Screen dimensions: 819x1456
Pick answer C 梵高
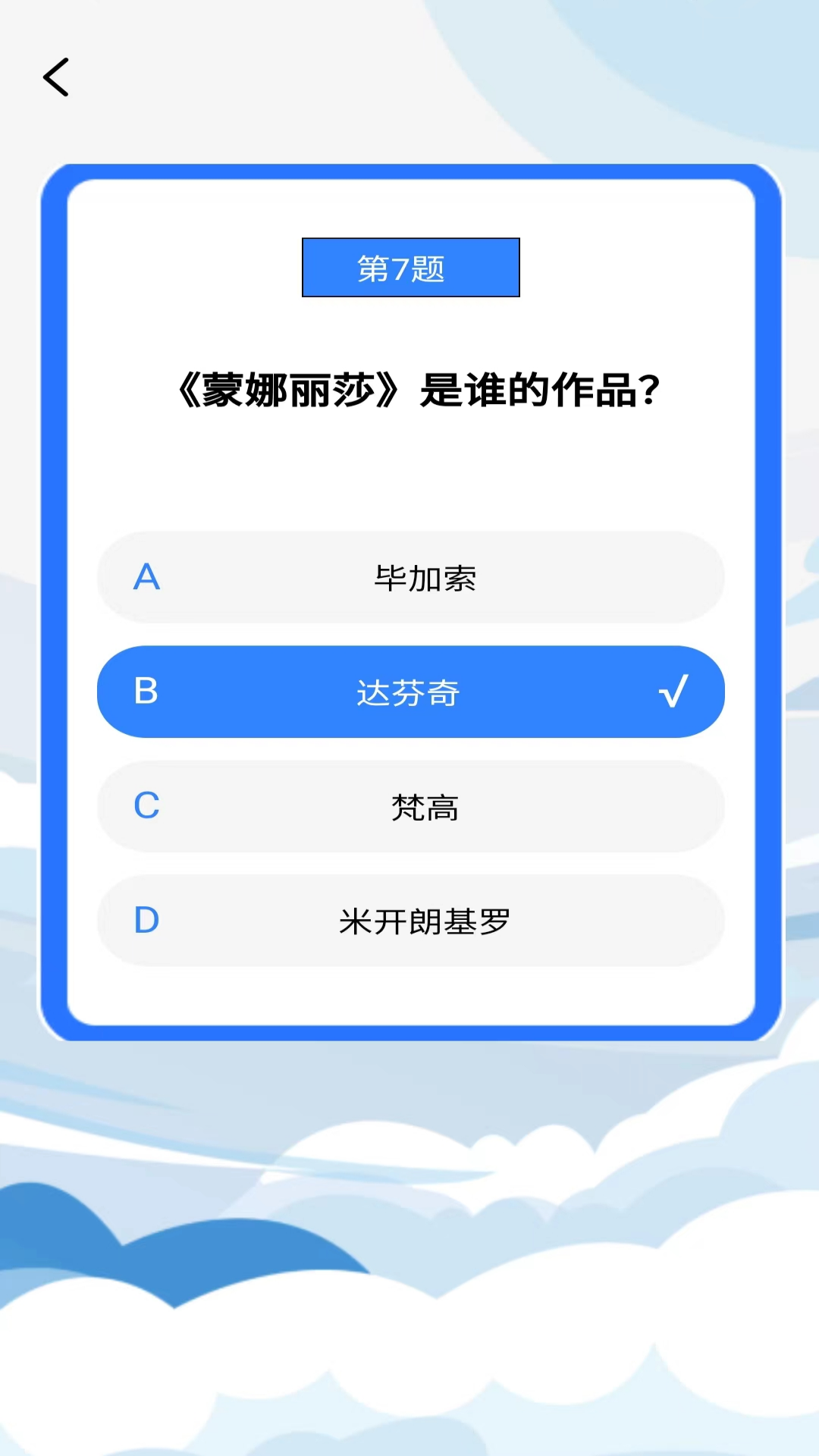click(x=410, y=806)
